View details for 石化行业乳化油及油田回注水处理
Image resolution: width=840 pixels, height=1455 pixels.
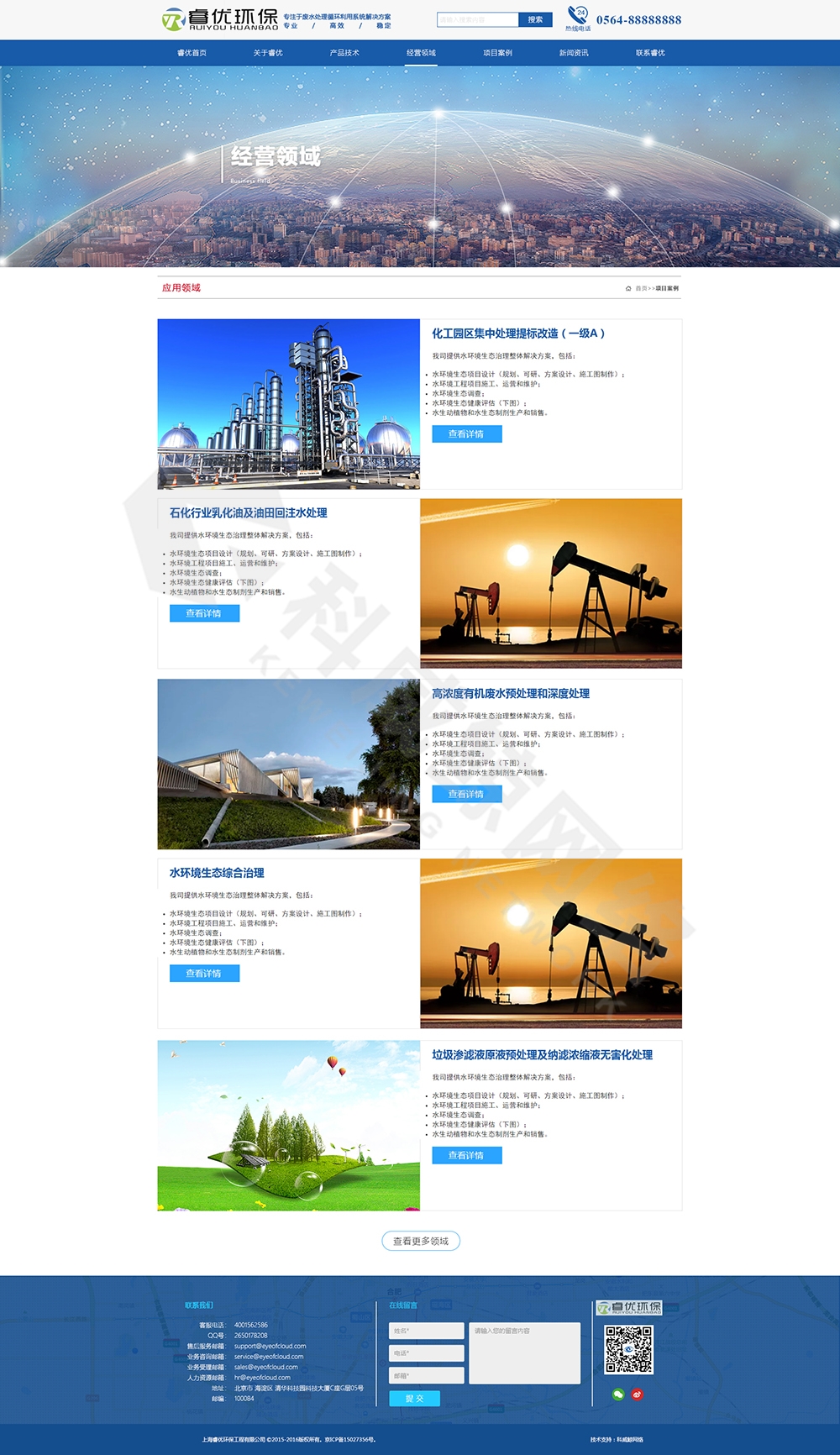204,613
